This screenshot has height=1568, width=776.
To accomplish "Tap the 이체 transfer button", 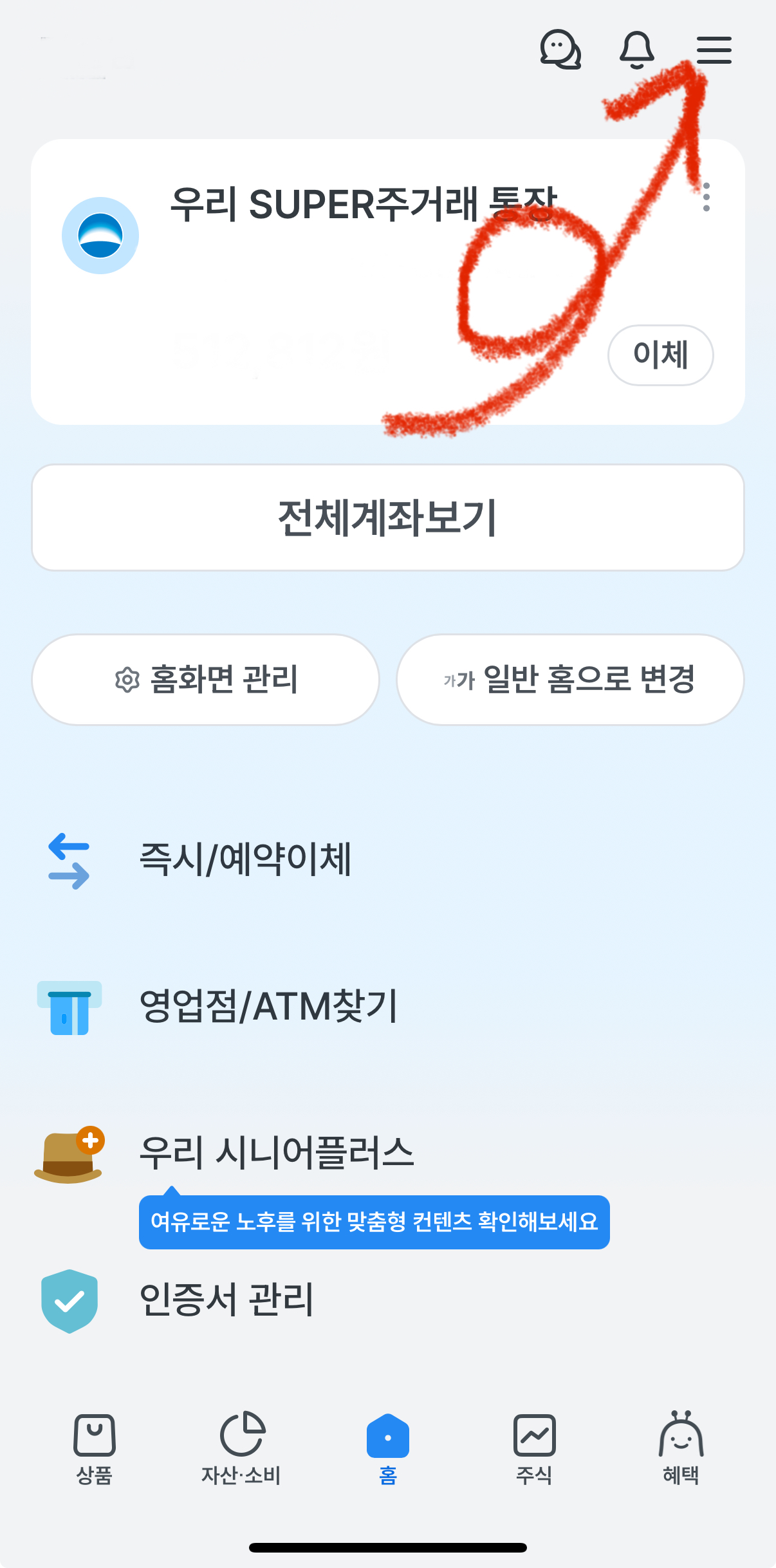I will tap(660, 355).
